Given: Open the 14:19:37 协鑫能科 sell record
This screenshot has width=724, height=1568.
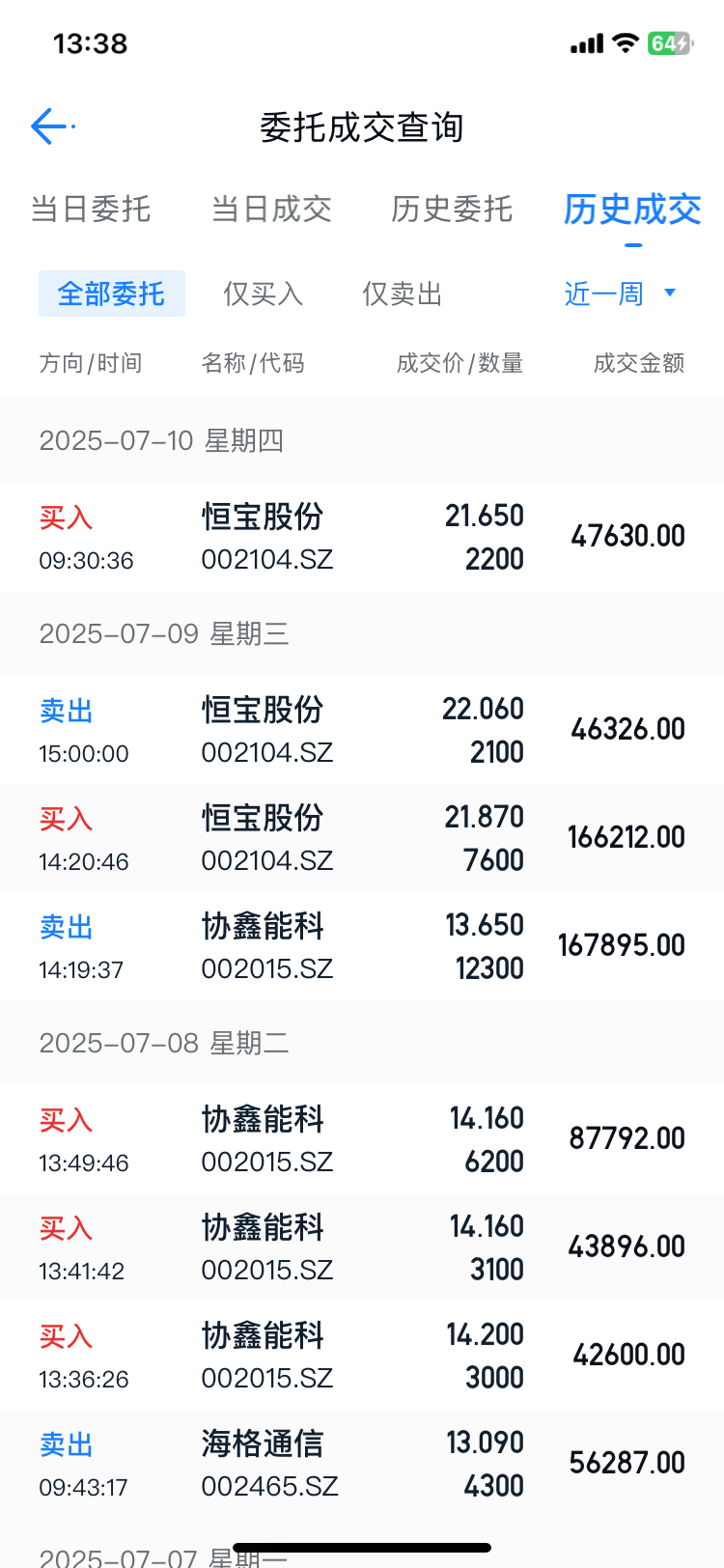Looking at the screenshot, I should (x=362, y=946).
